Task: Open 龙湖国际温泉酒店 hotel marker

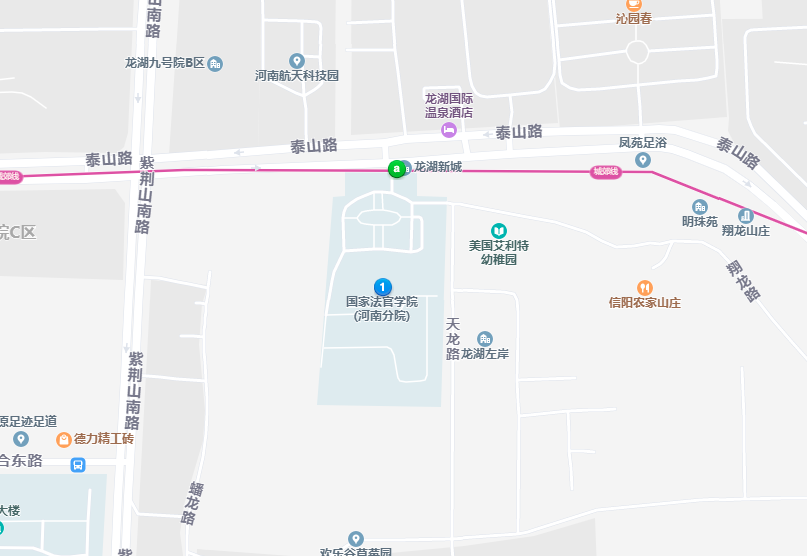Action: tap(449, 130)
